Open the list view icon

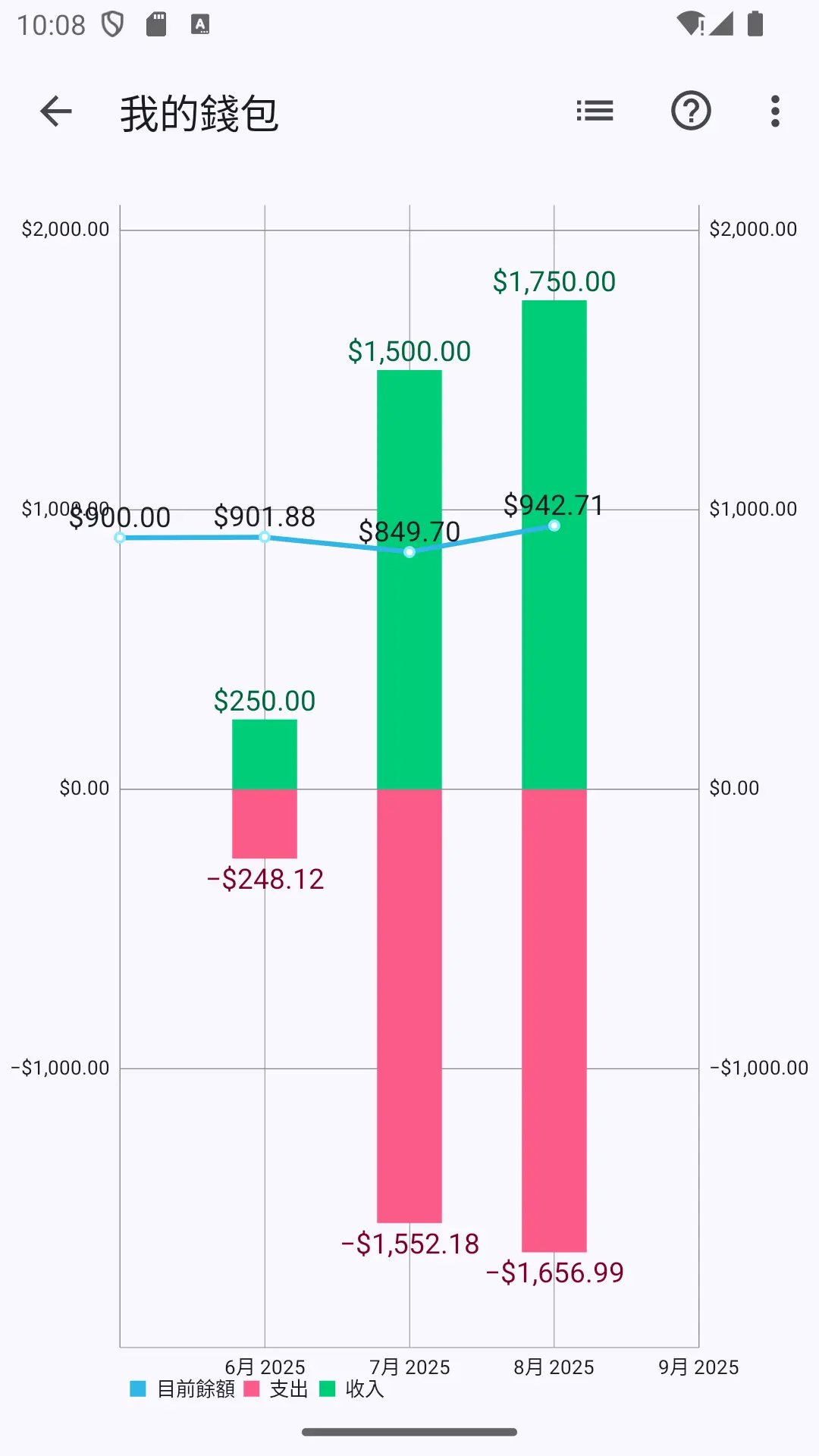tap(595, 111)
